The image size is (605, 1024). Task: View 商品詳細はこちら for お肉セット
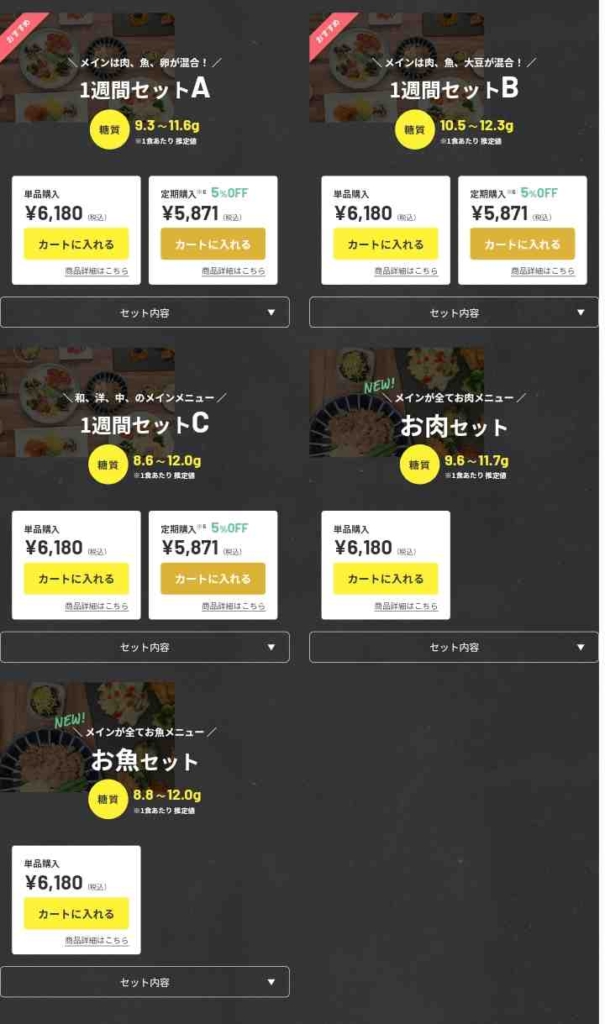click(406, 606)
